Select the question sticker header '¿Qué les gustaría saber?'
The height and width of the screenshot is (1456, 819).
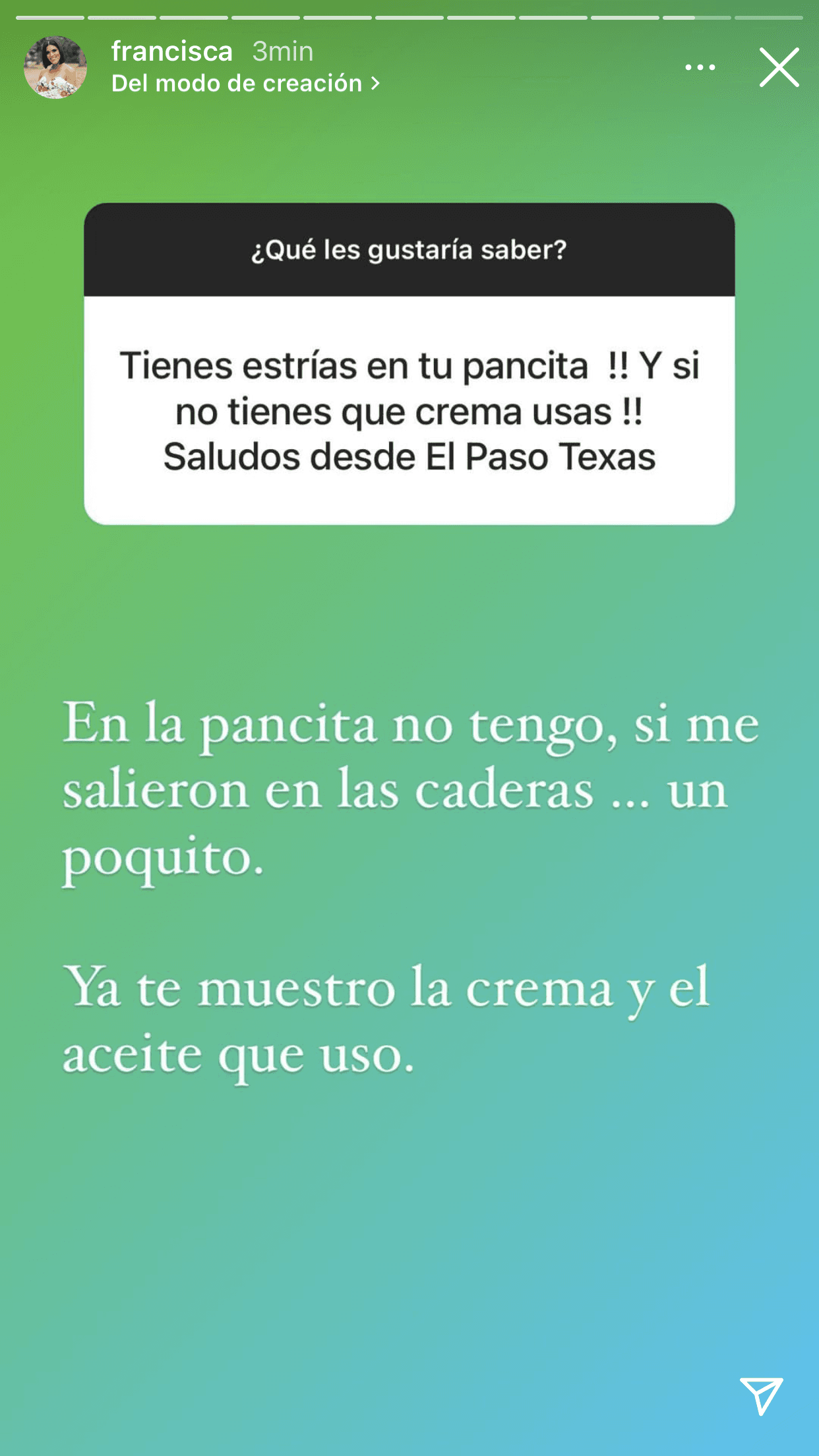409,249
